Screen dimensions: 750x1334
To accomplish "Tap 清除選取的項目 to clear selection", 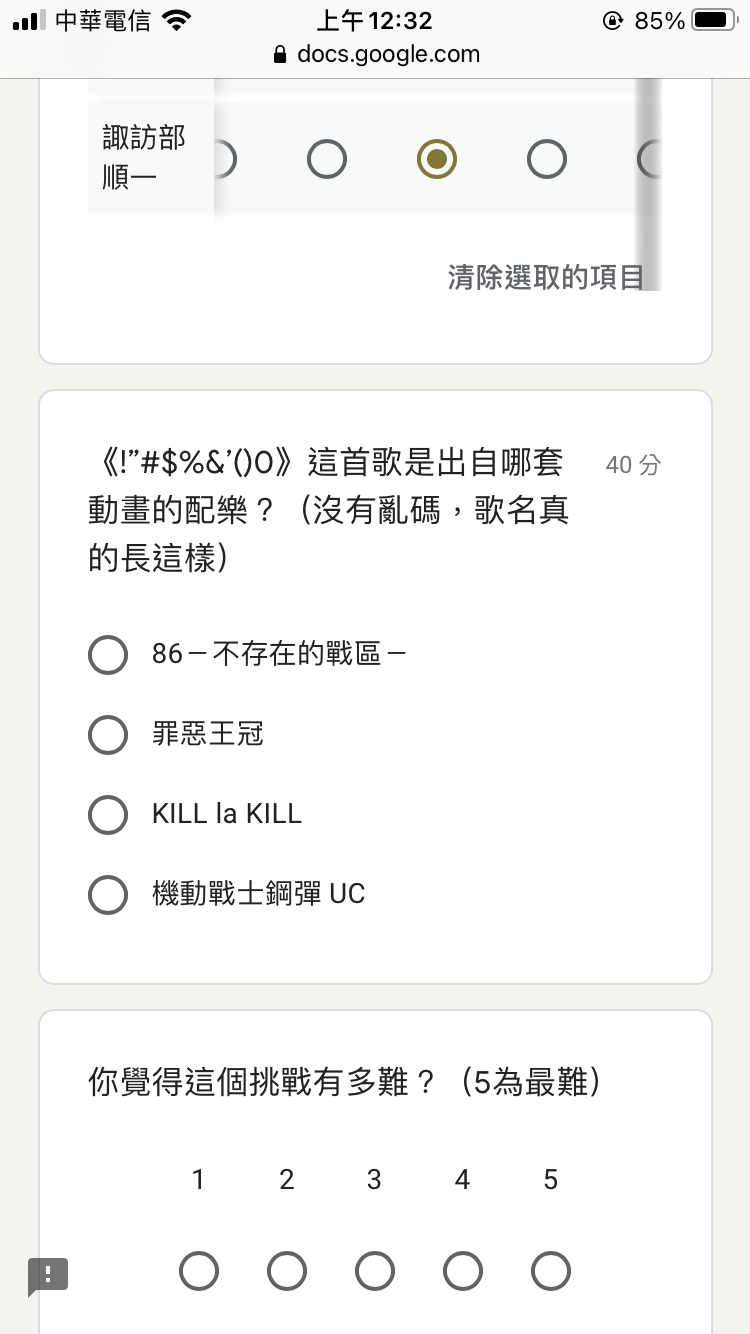I will [x=545, y=277].
